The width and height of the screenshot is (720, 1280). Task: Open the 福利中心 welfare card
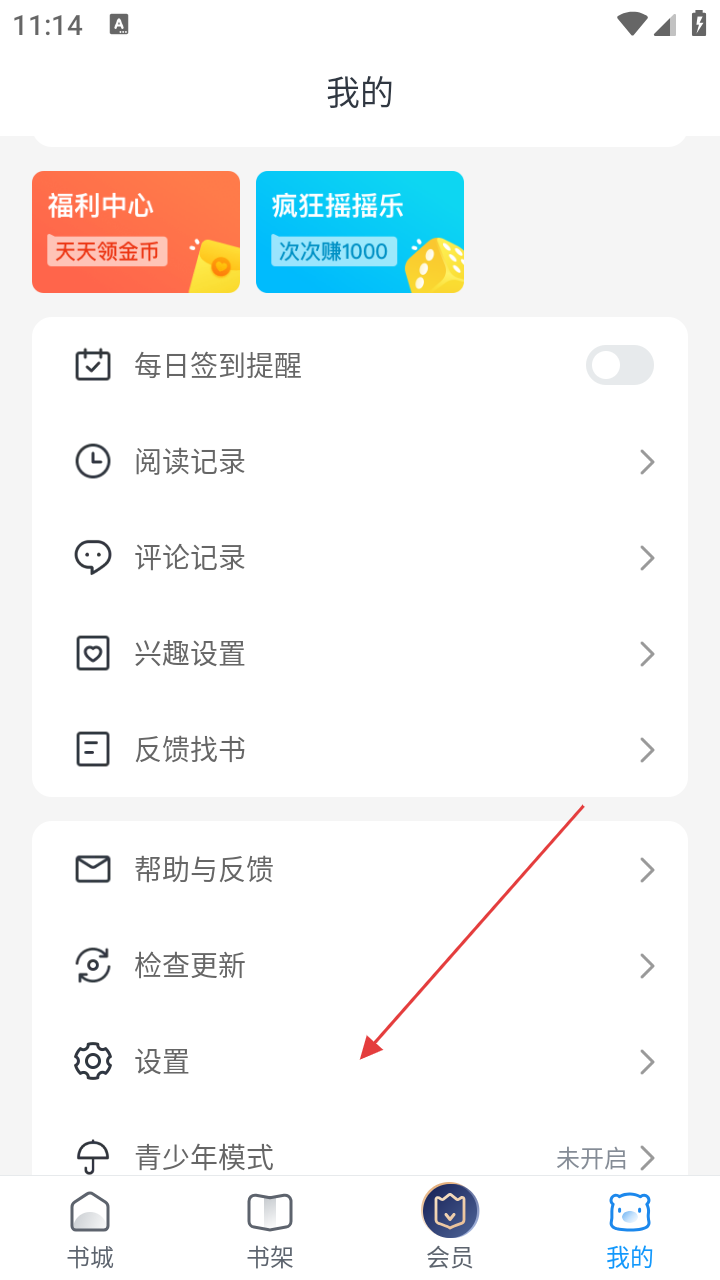pos(136,232)
